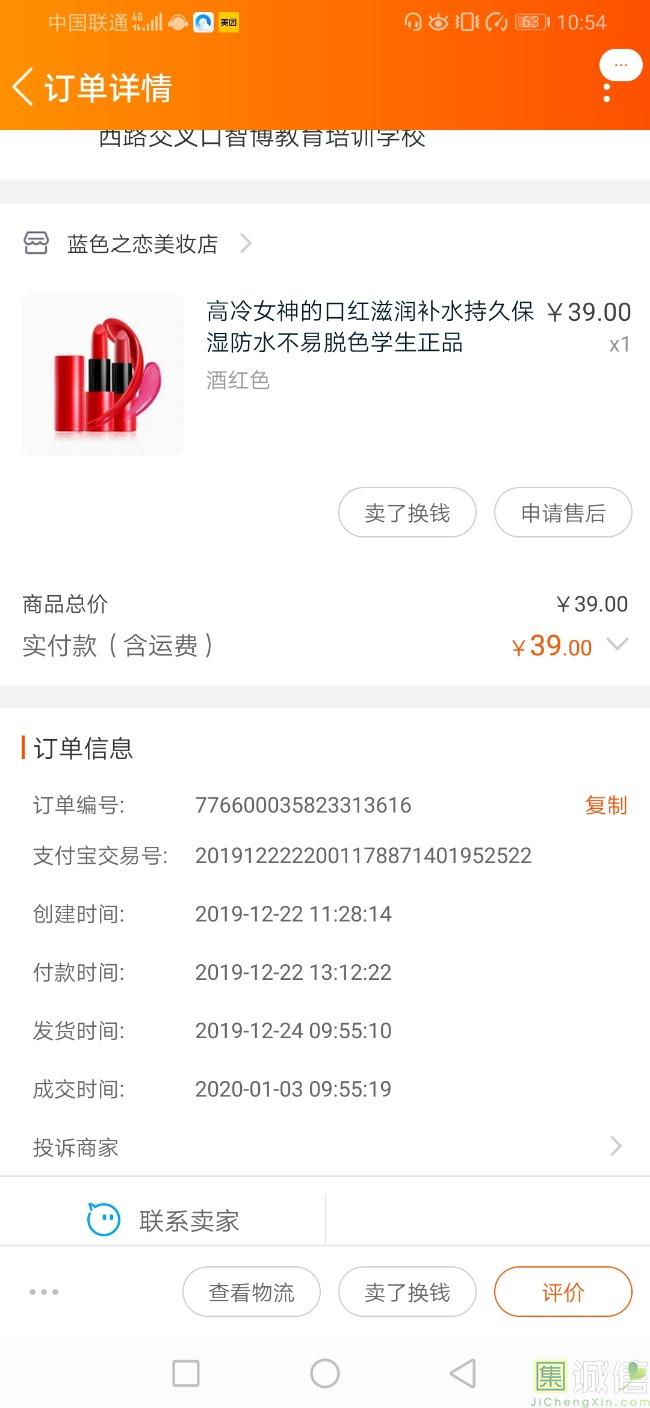
Task: Open the recent apps switcher
Action: pos(186,1373)
